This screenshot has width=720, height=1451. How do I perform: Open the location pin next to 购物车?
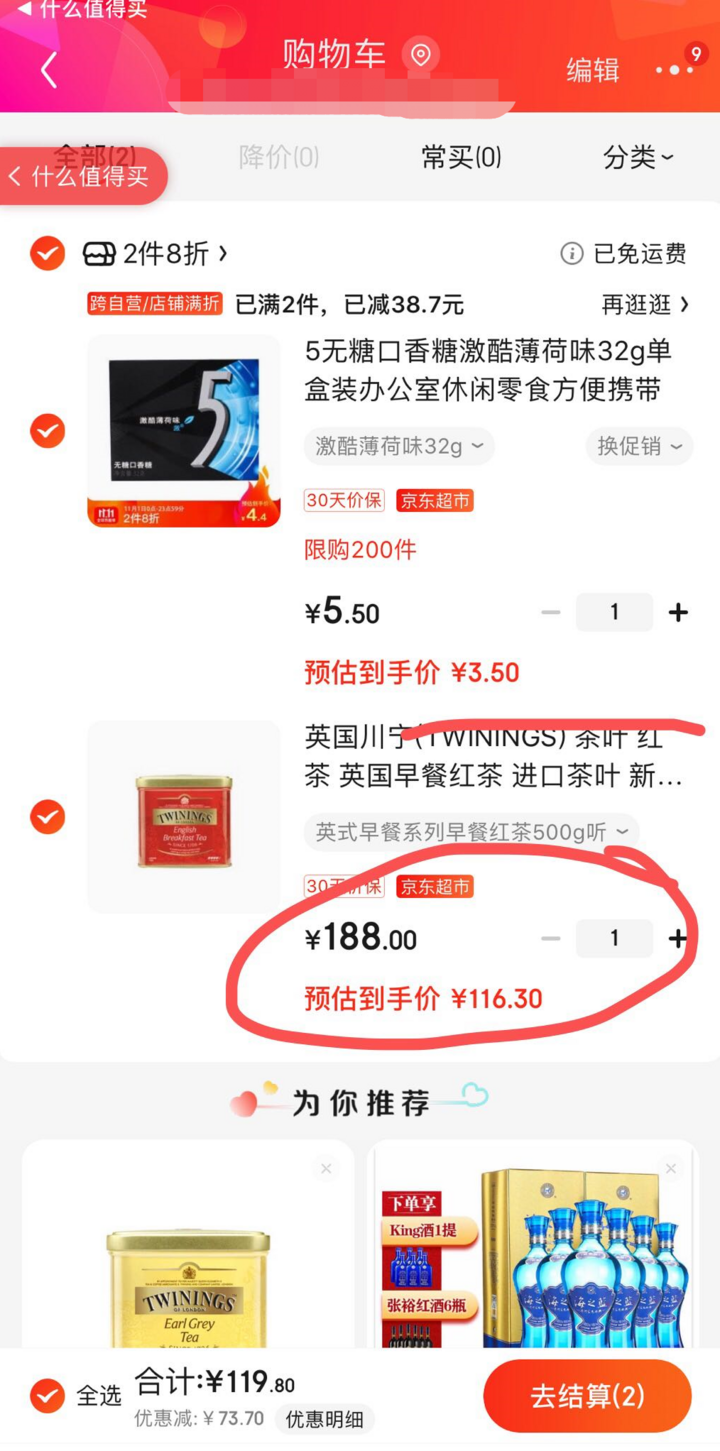tap(420, 54)
